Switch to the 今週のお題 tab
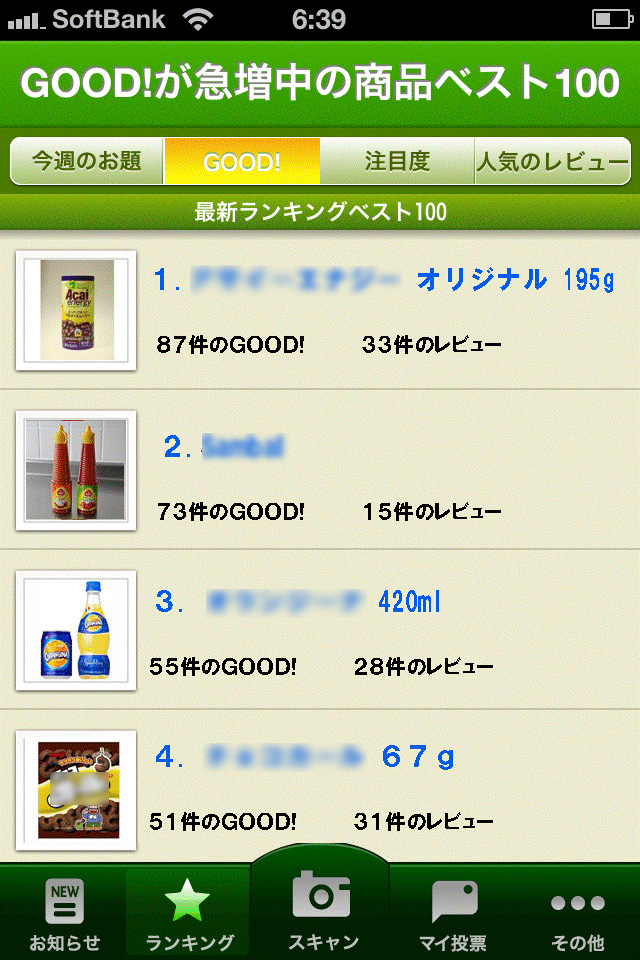This screenshot has width=640, height=960. [x=87, y=161]
